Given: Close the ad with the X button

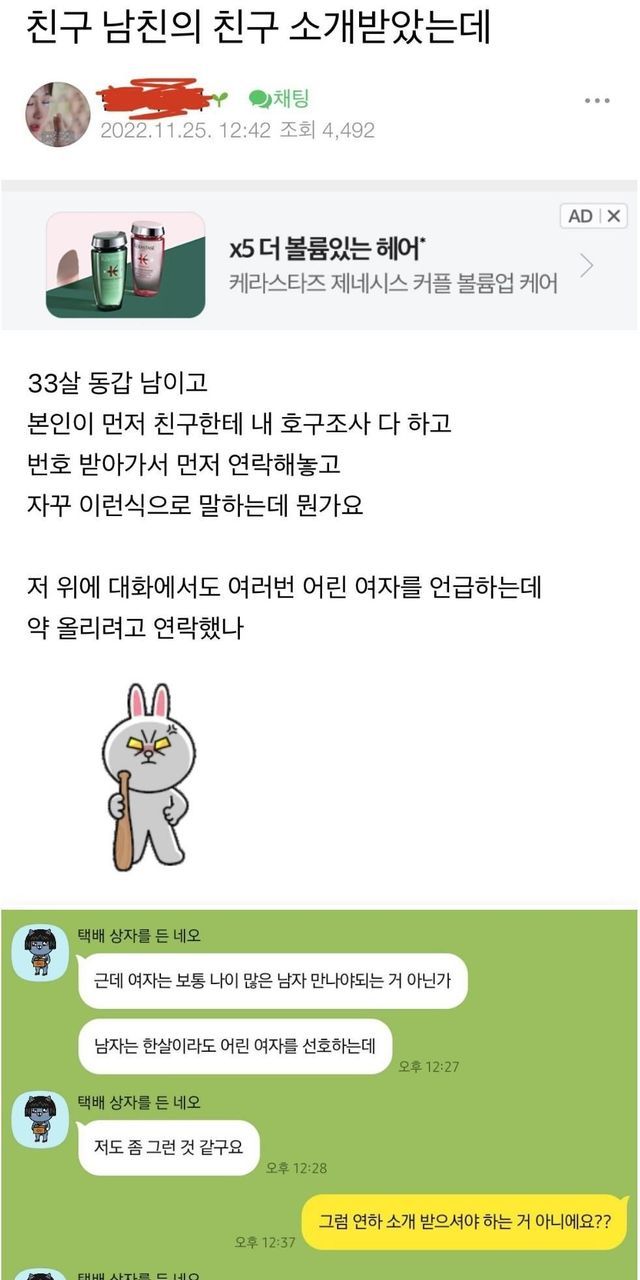Looking at the screenshot, I should (614, 215).
